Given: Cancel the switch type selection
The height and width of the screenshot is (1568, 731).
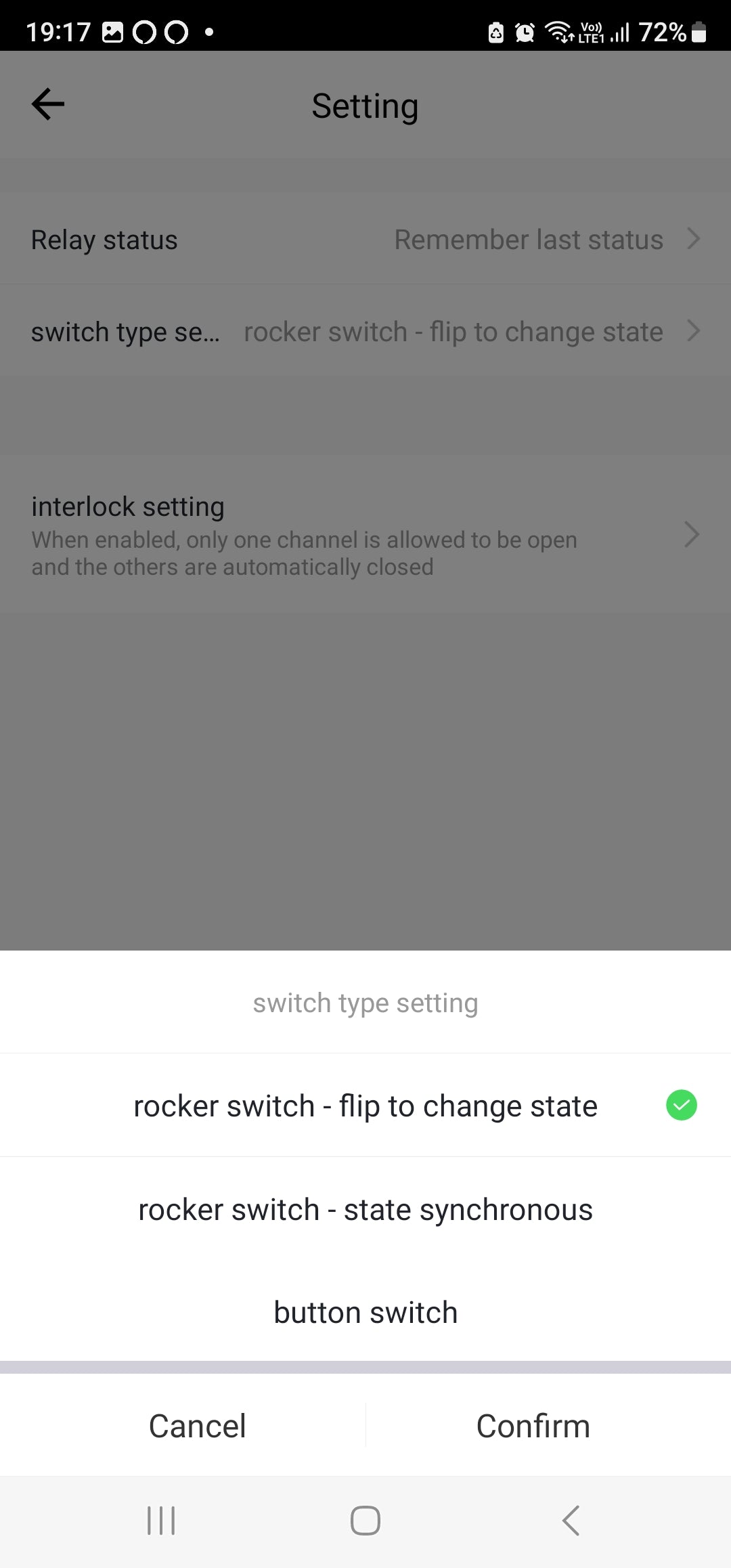Looking at the screenshot, I should pos(197,1426).
